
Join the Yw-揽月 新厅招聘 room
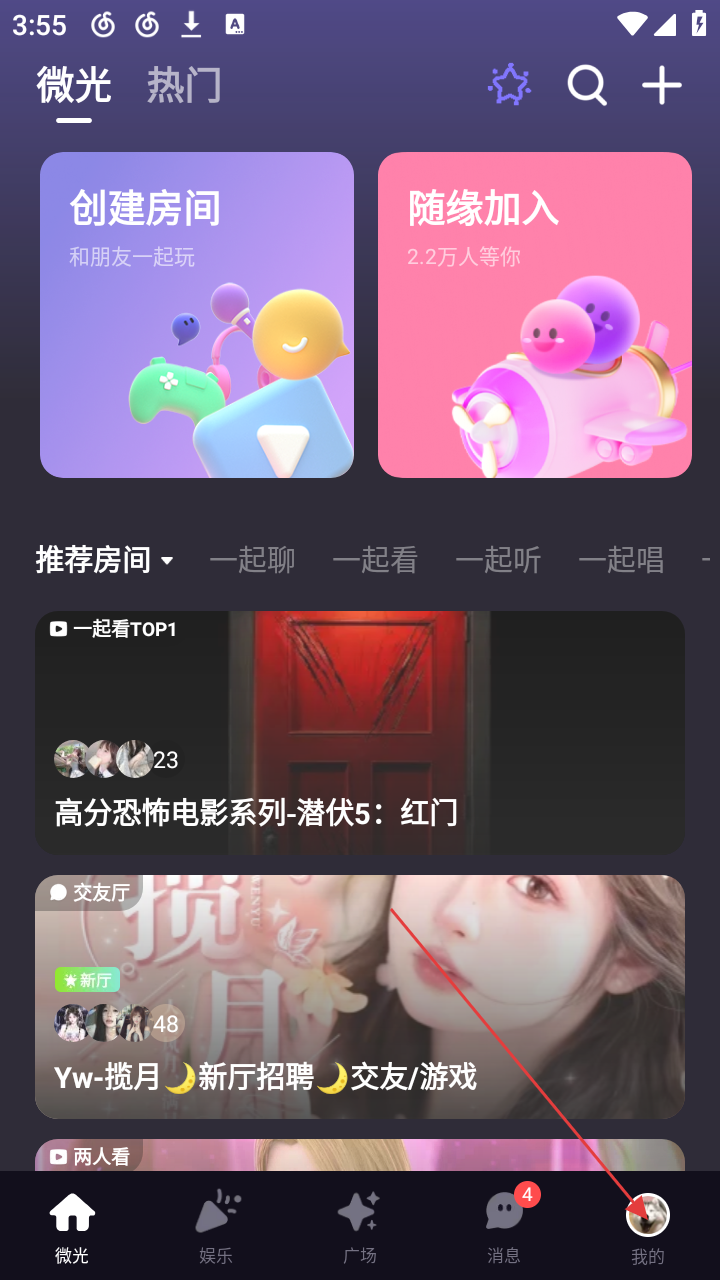pyautogui.click(x=360, y=997)
